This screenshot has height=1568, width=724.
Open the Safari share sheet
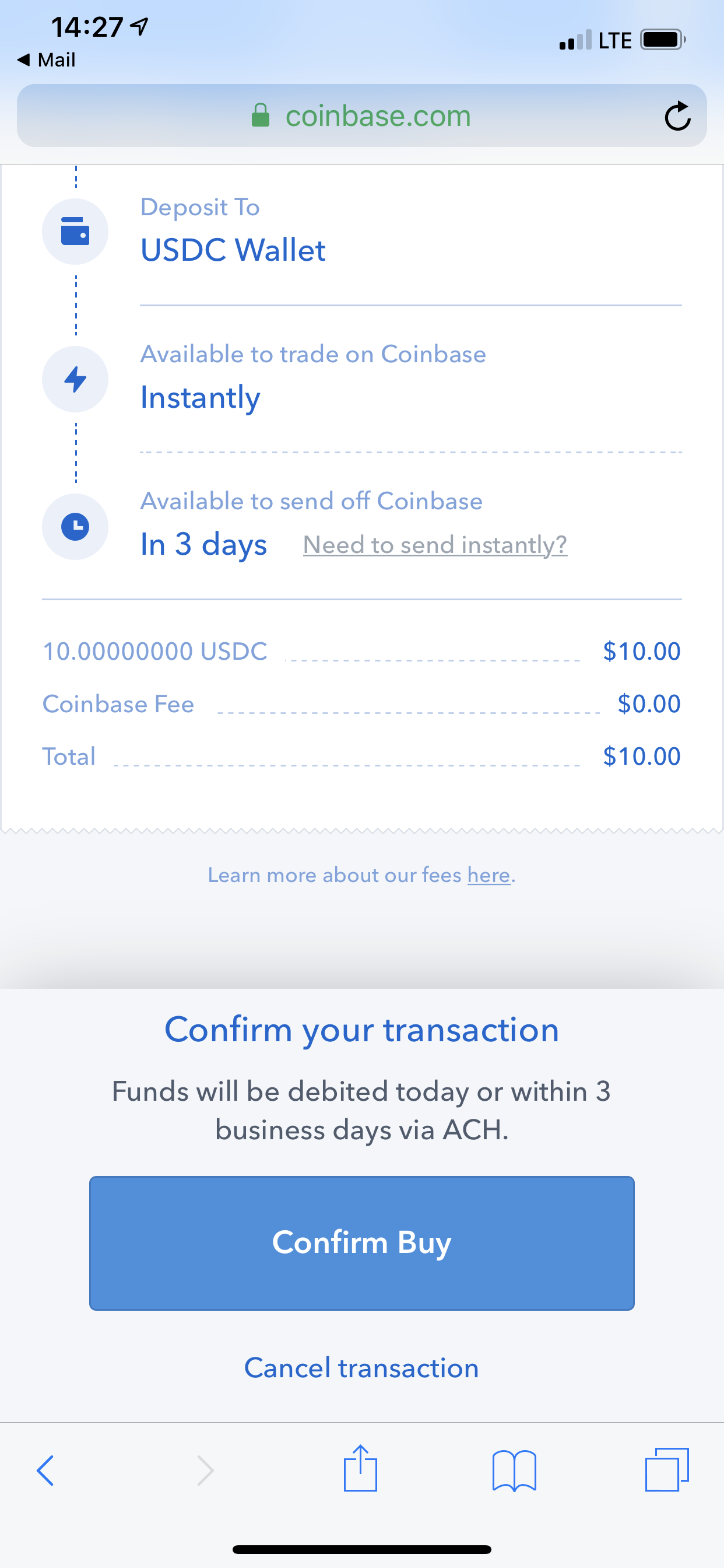tap(360, 1468)
